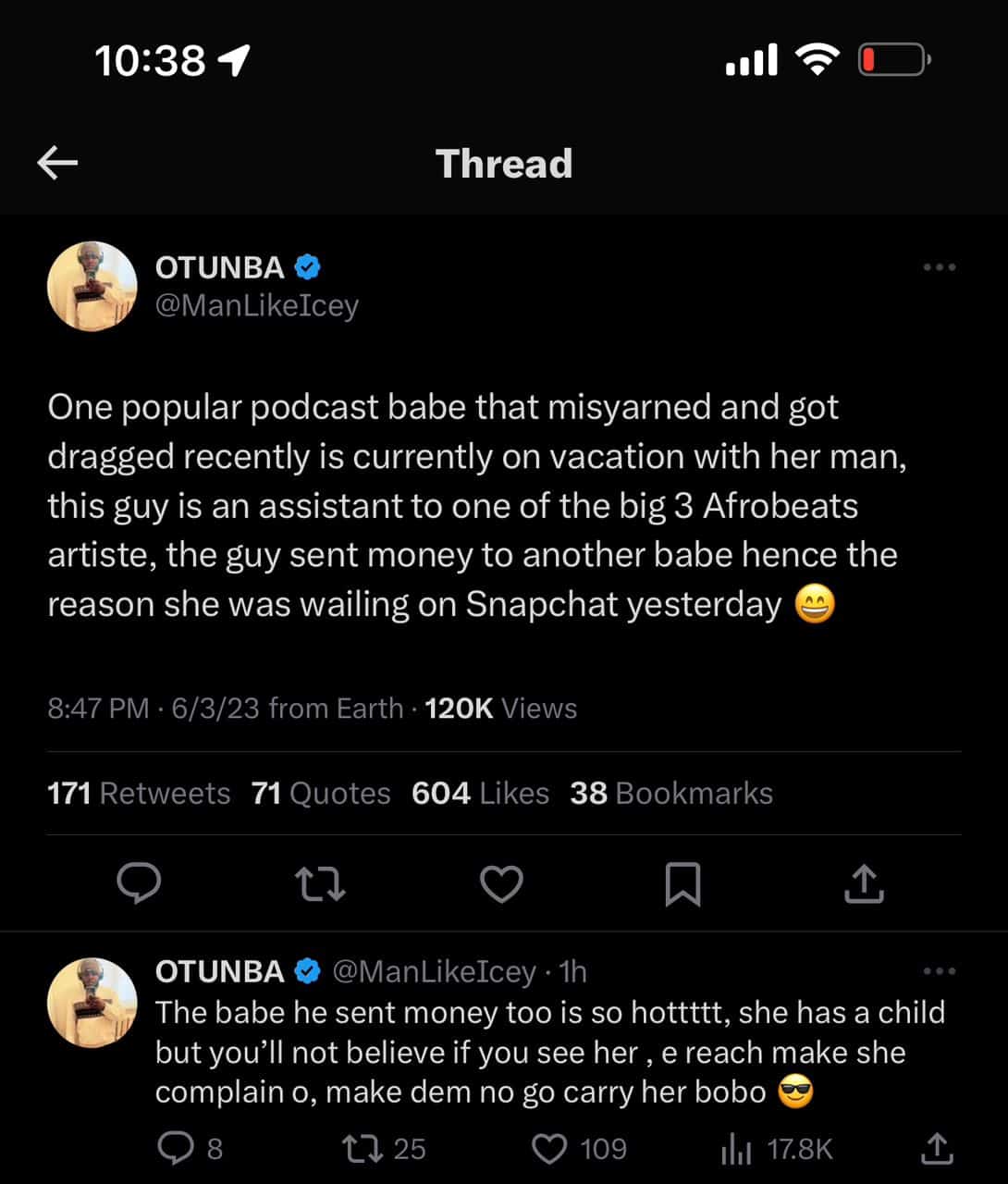1008x1184 pixels.
Task: Open the @ManLikeIcey handle on main tweet
Action: point(256,305)
